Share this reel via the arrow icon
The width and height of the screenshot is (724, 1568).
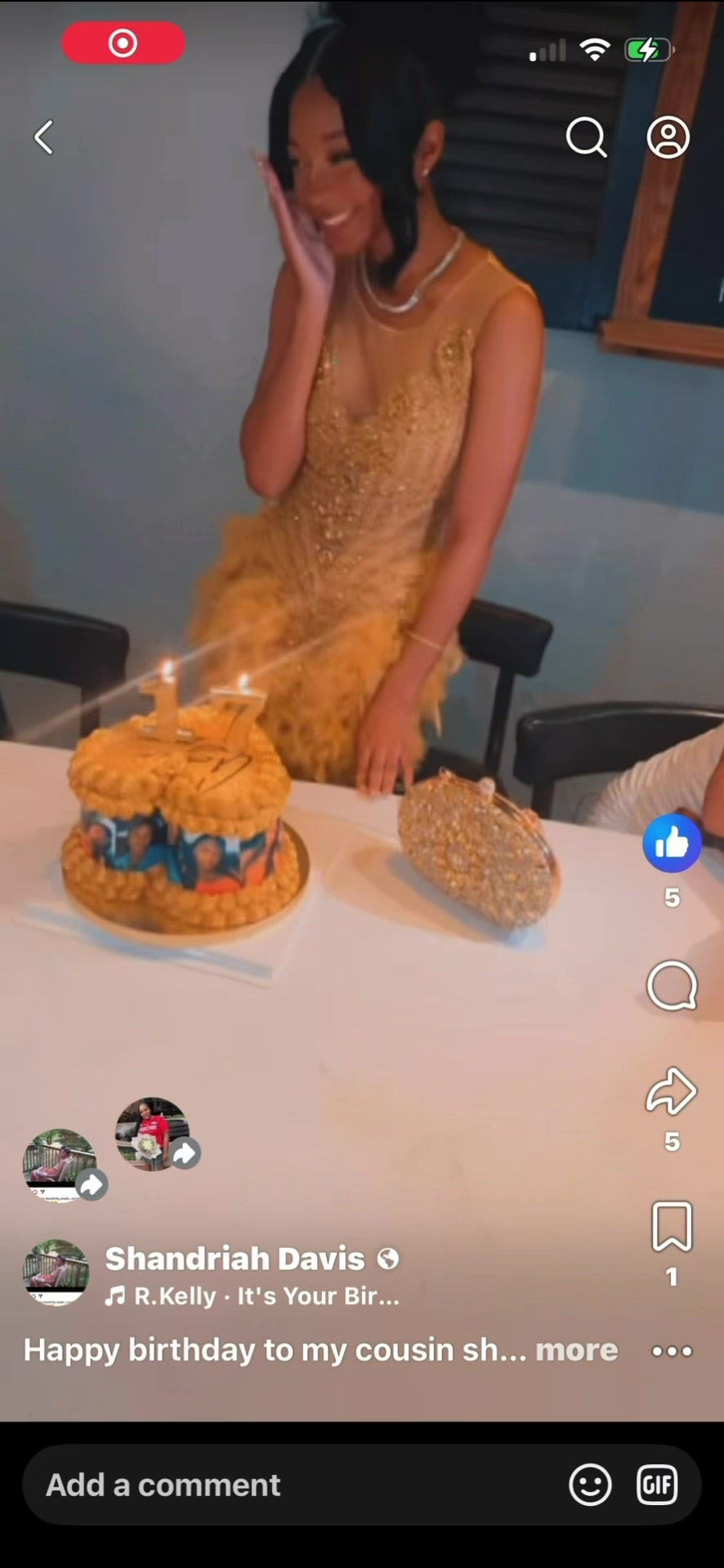coord(672,1091)
